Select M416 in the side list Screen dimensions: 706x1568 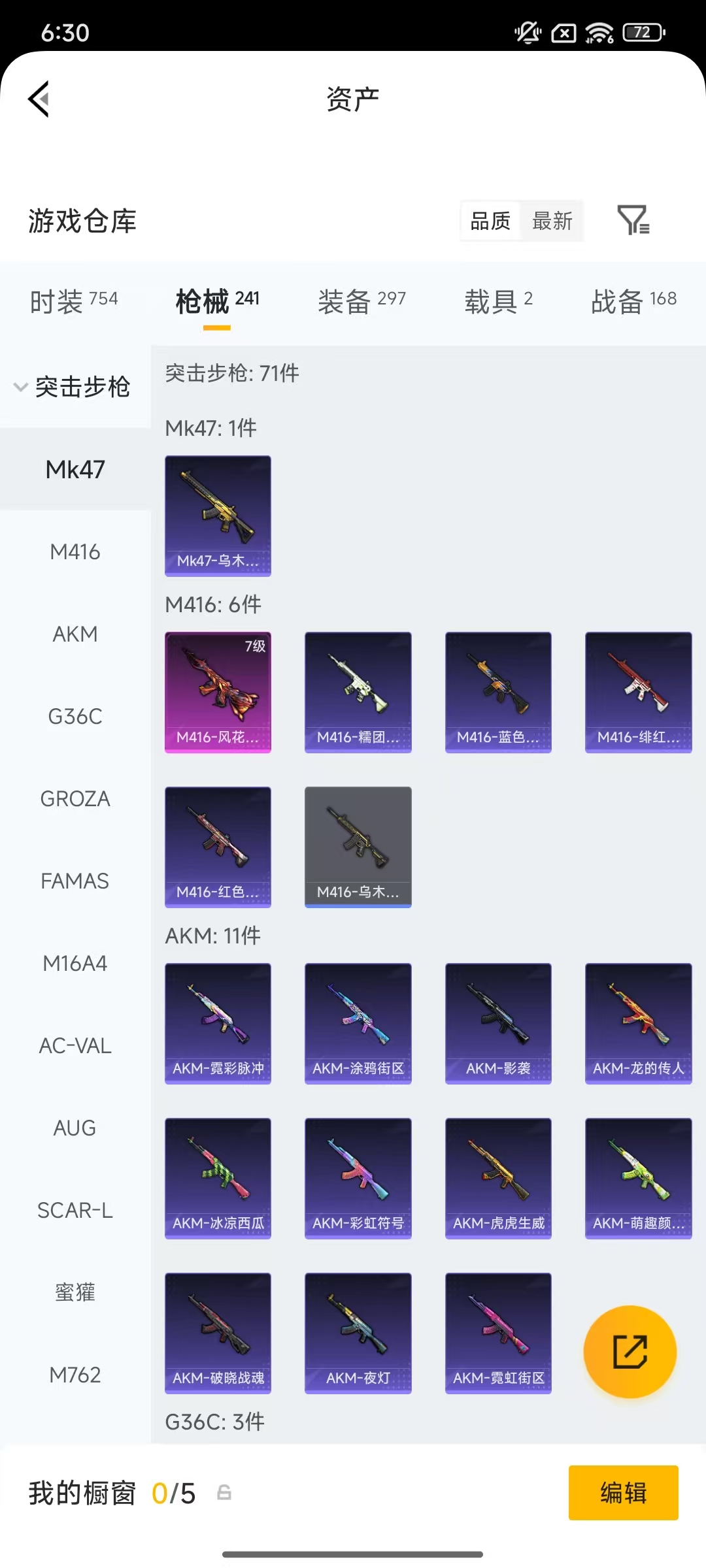75,552
